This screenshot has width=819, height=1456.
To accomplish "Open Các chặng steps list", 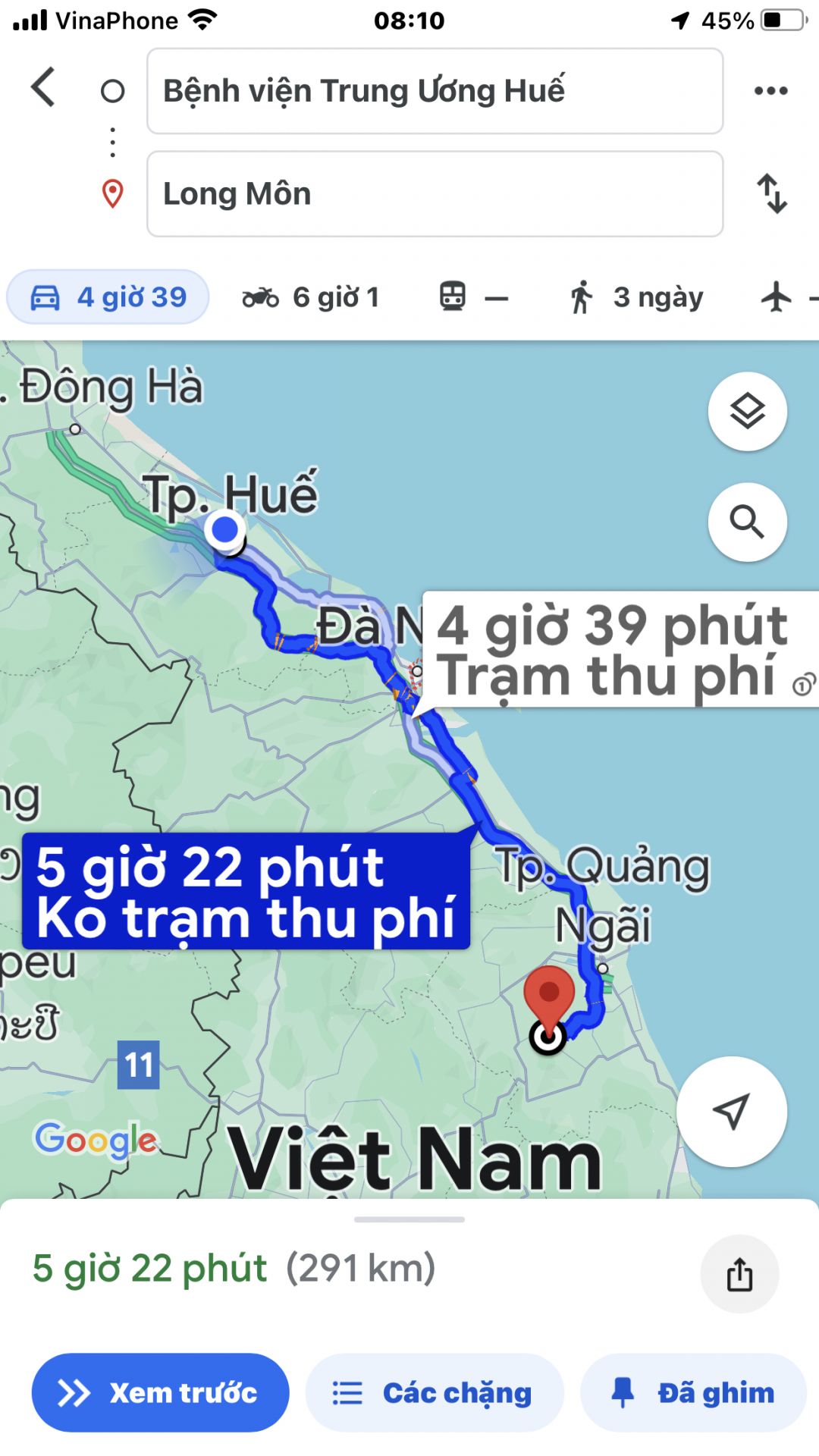I will click(x=434, y=1393).
